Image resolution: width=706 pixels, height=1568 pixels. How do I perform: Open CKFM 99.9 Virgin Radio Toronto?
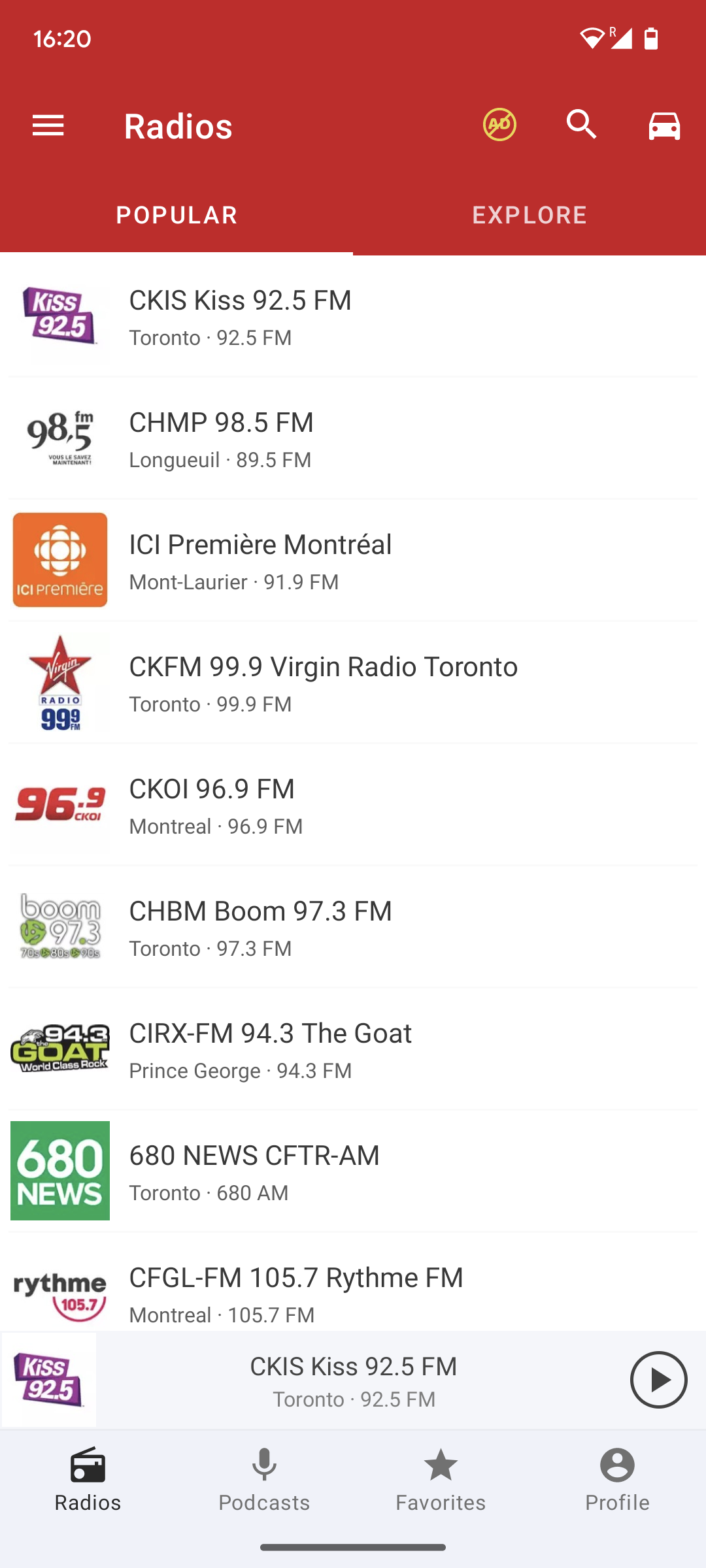tap(353, 683)
